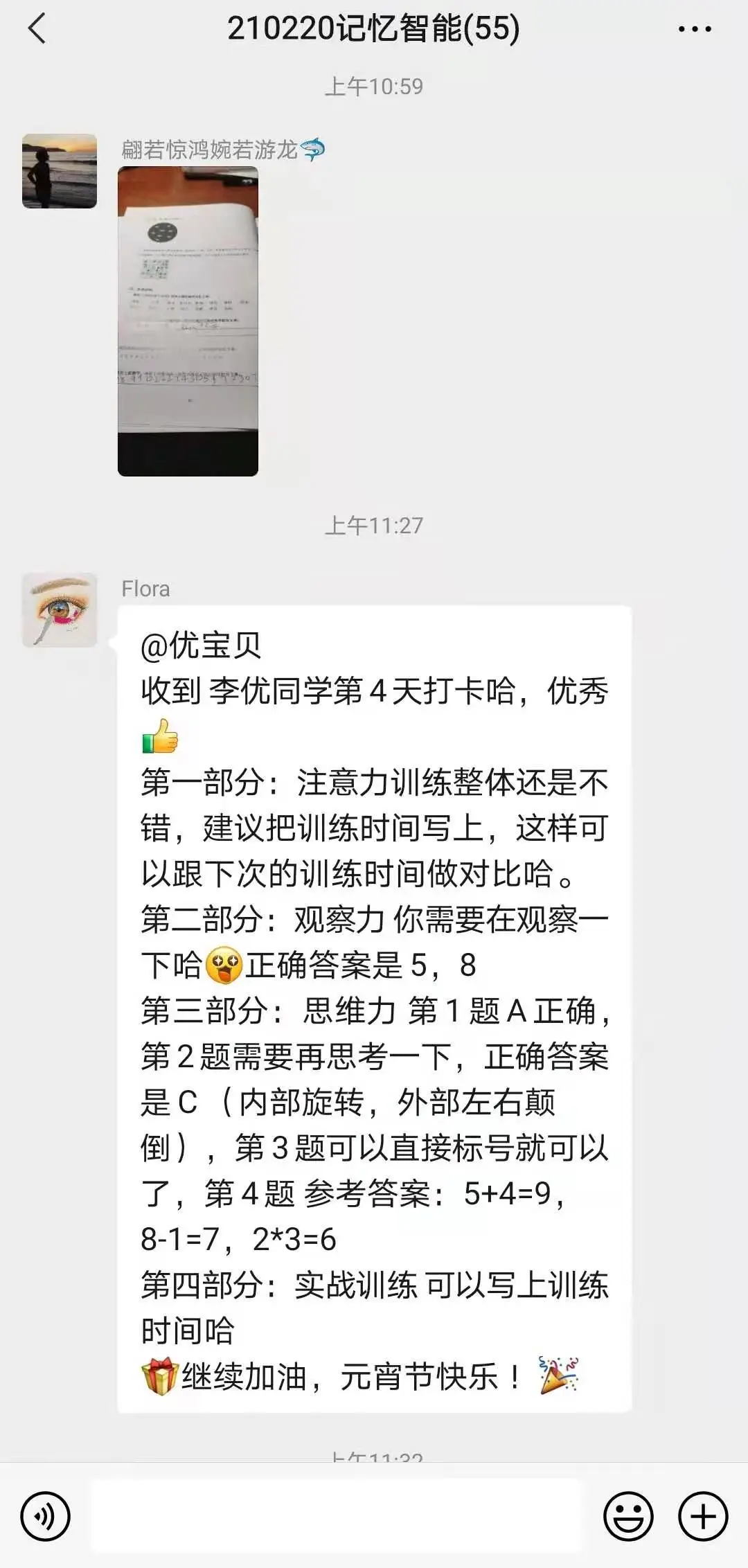Open the chat info overflow menu

[695, 29]
